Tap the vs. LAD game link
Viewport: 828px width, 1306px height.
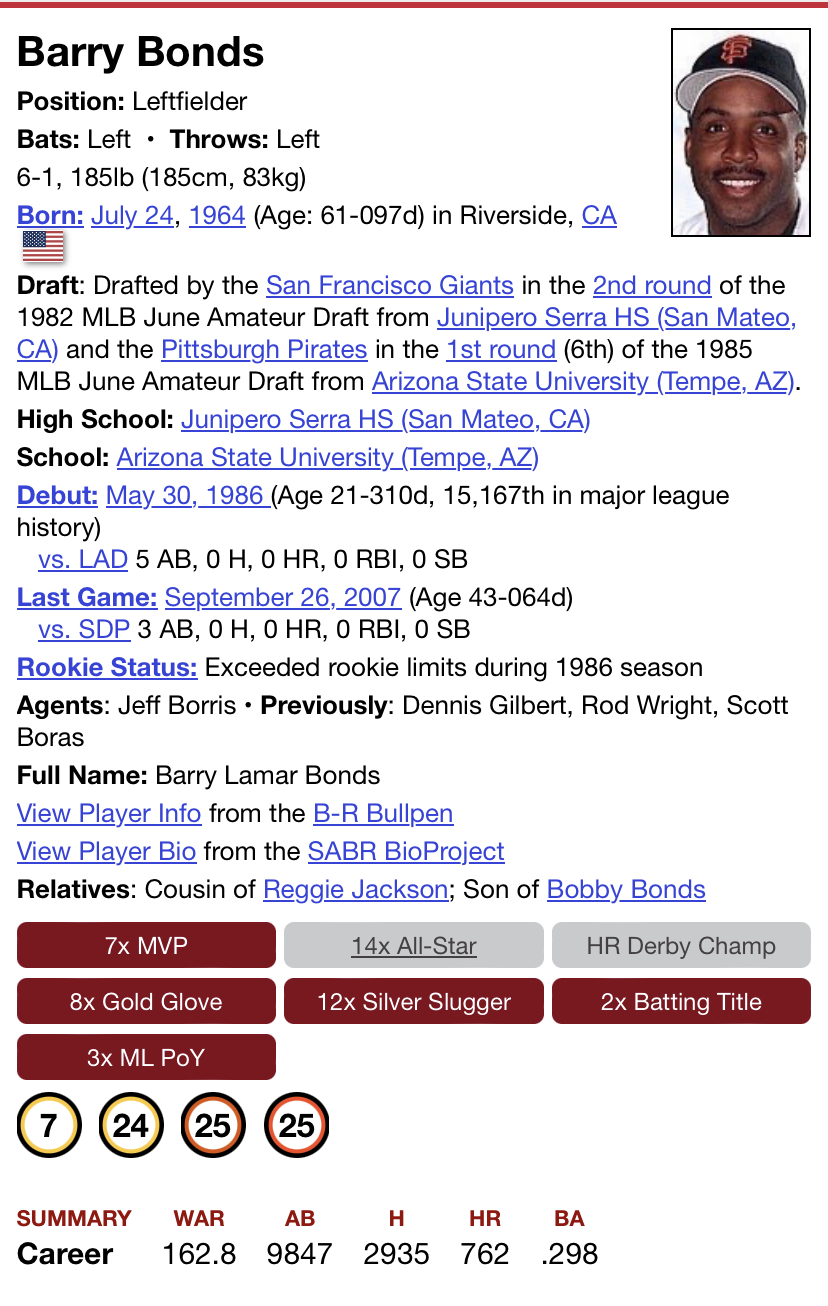83,560
